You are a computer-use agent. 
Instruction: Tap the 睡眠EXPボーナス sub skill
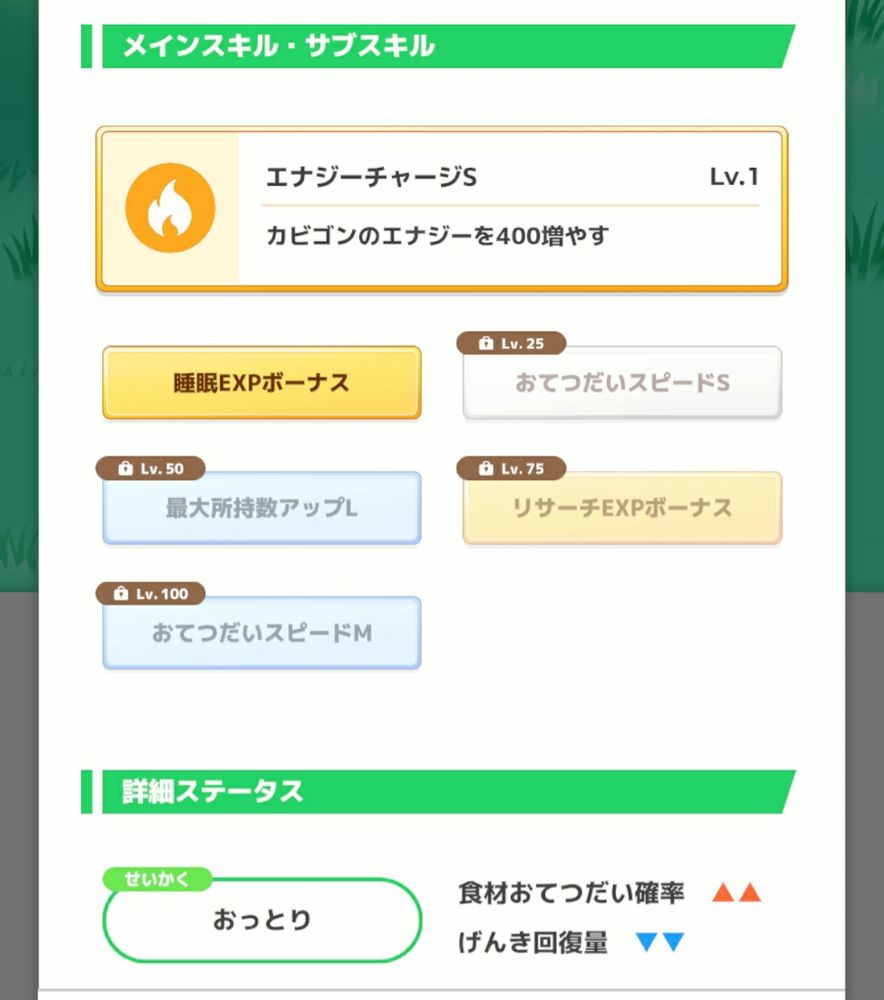coord(262,383)
